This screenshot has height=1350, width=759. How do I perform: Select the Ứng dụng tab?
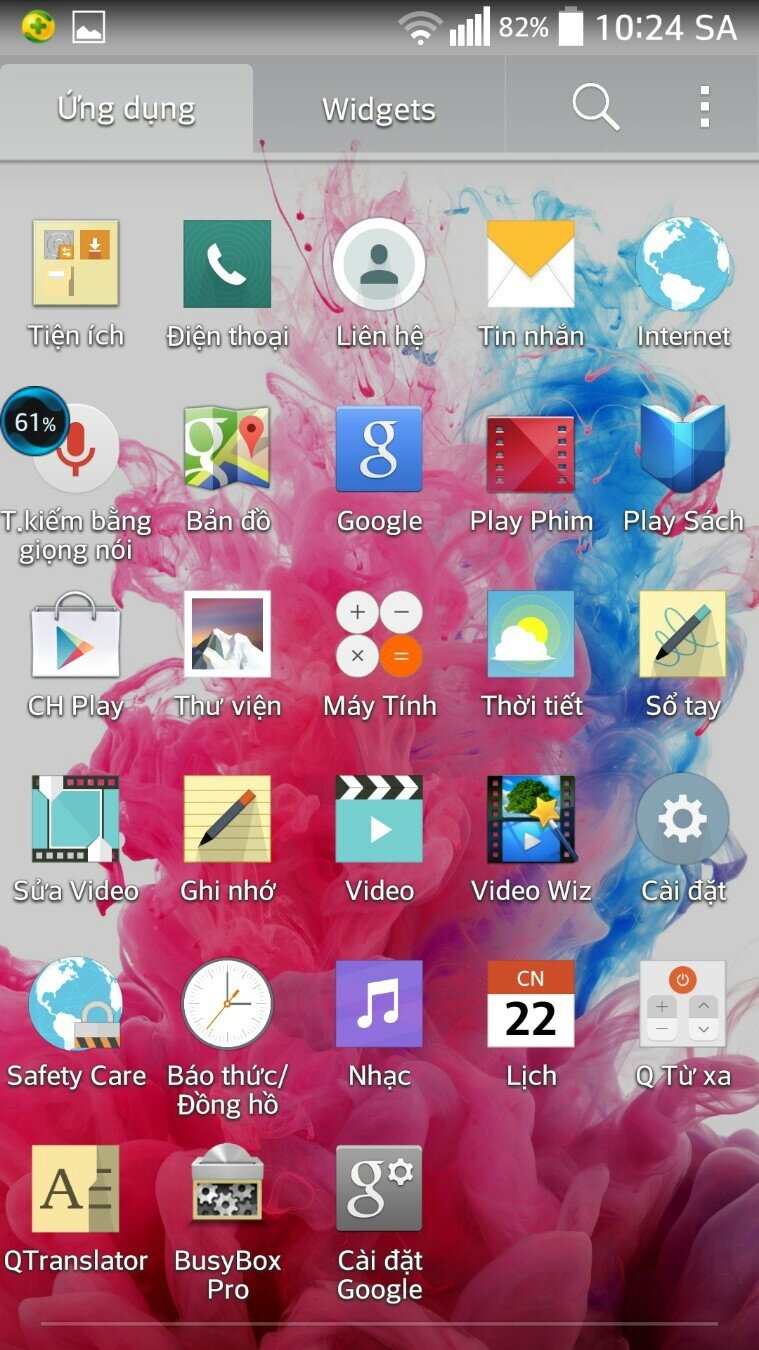click(126, 108)
